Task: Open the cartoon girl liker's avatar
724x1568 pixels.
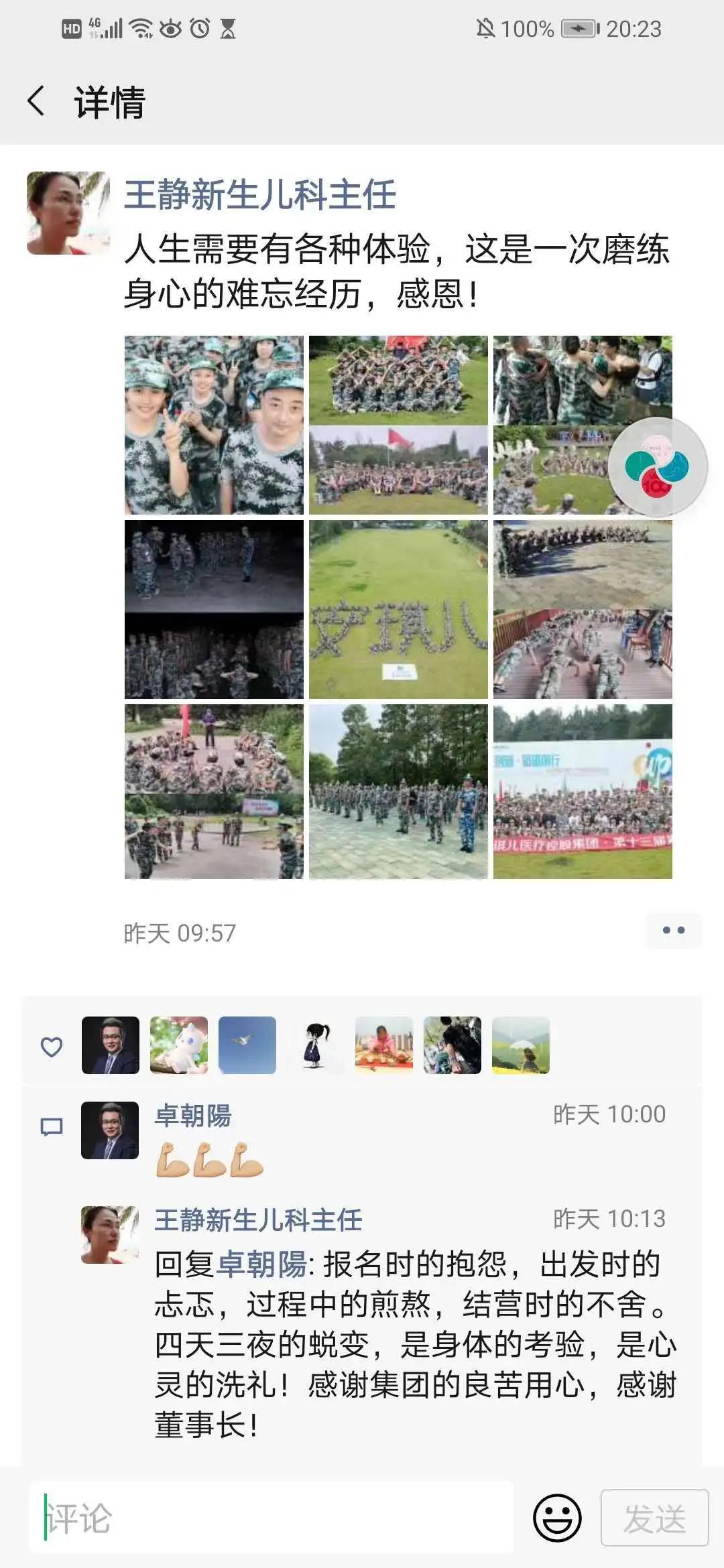Action: (x=316, y=1045)
